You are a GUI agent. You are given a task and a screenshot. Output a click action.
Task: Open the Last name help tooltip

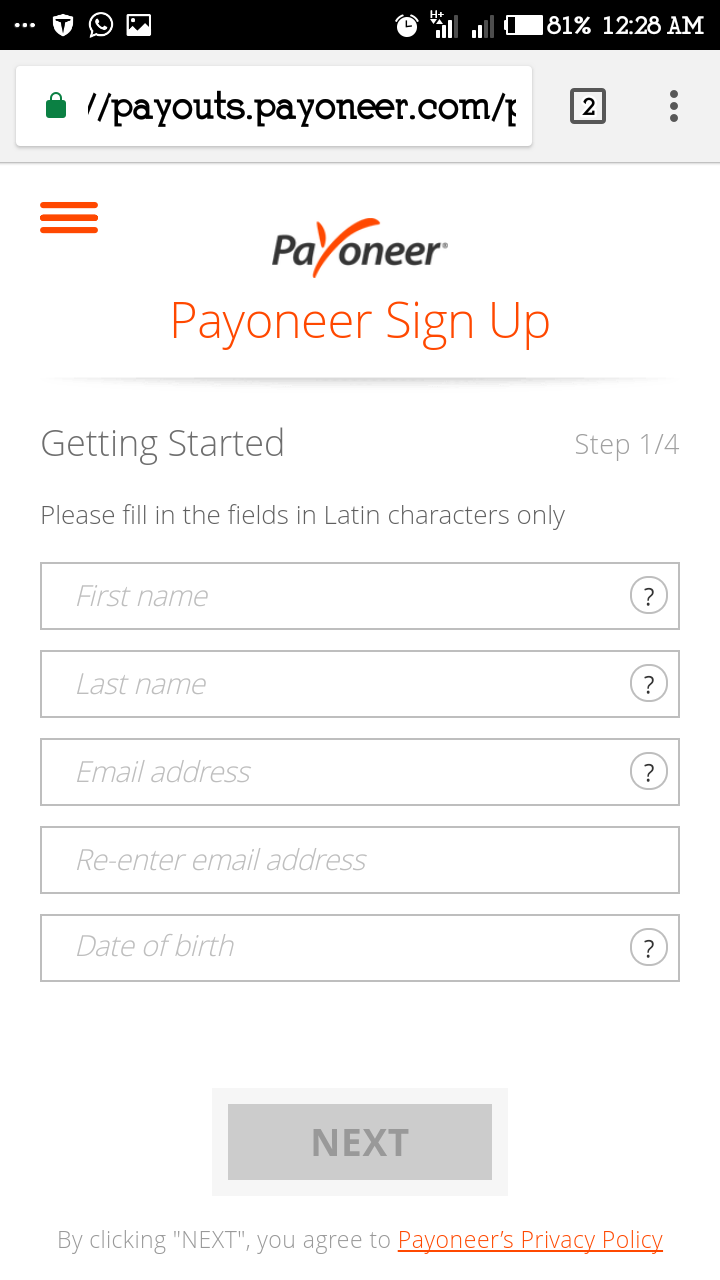(x=648, y=683)
